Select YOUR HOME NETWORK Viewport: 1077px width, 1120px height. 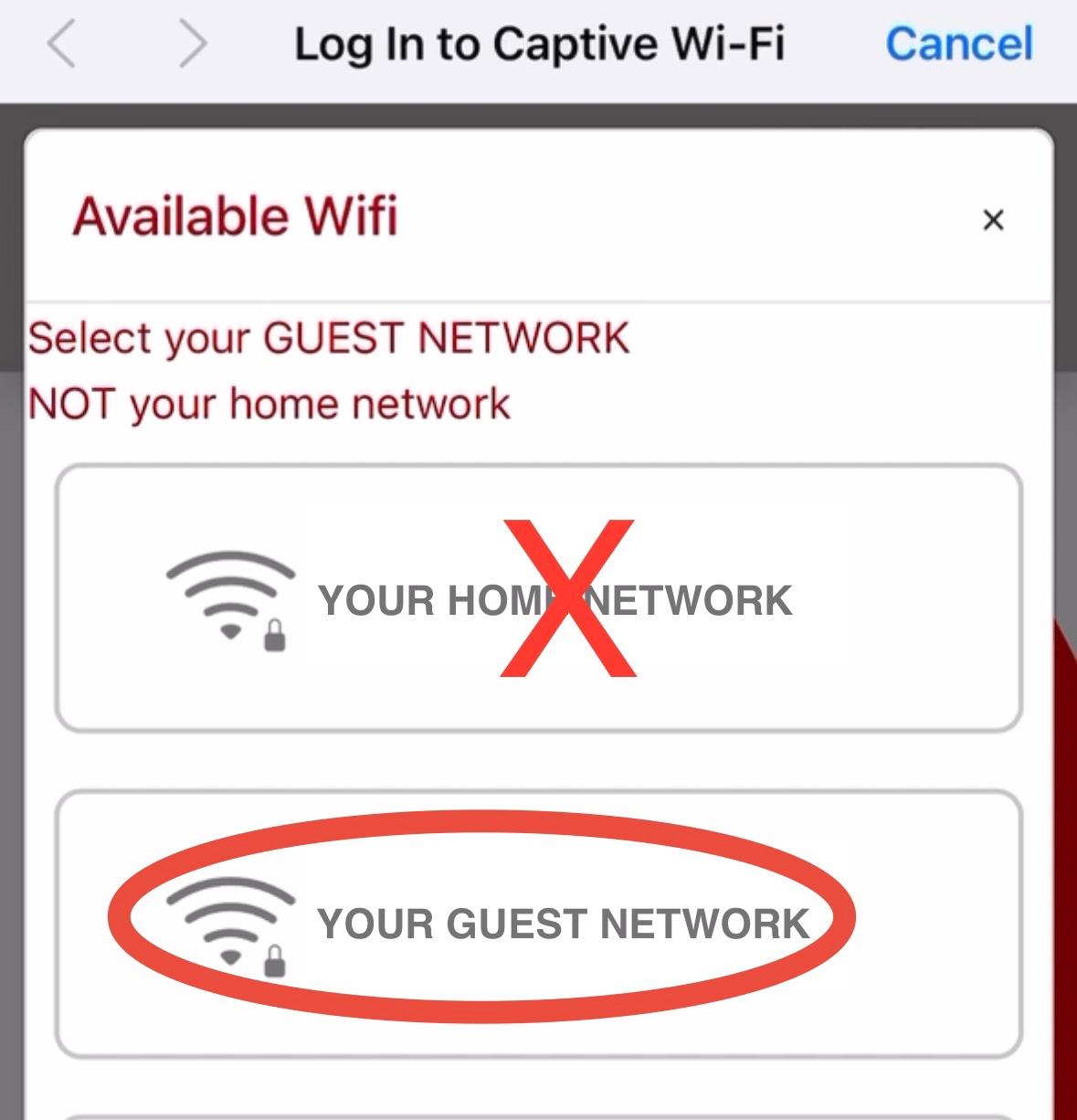[538, 598]
